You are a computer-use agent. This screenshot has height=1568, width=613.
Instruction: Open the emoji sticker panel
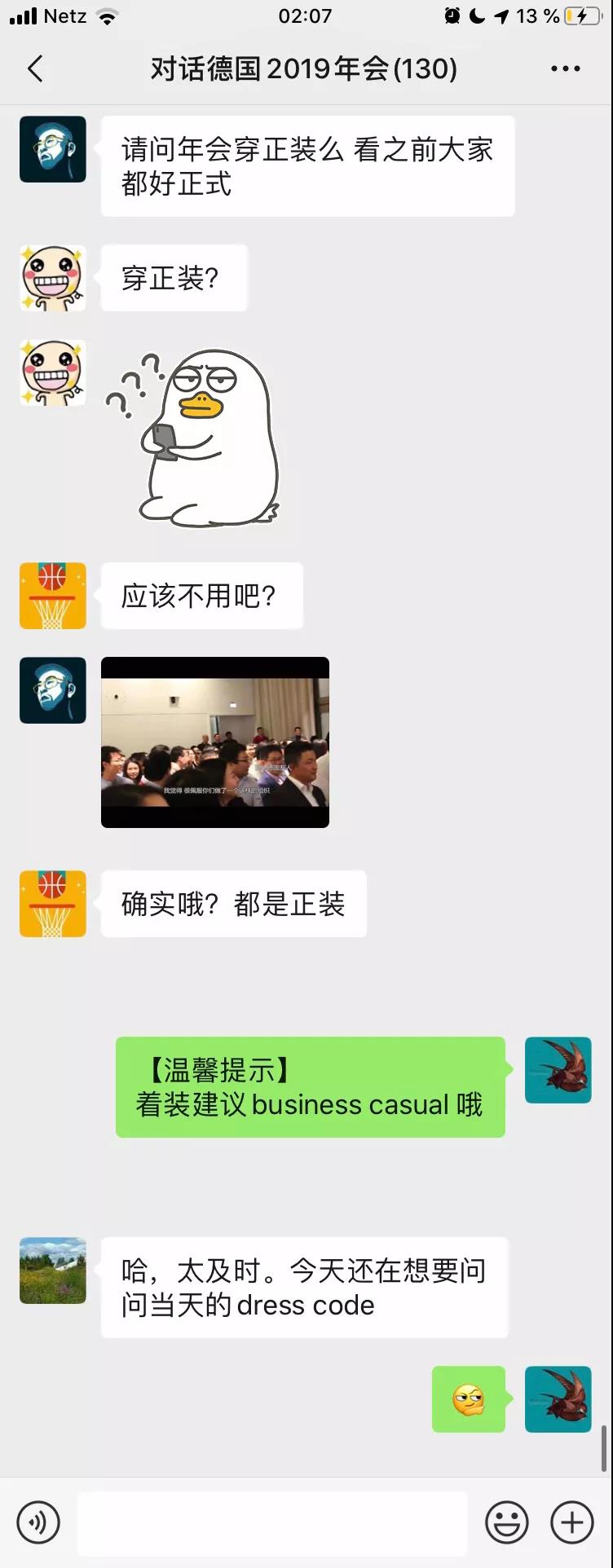point(506,1522)
